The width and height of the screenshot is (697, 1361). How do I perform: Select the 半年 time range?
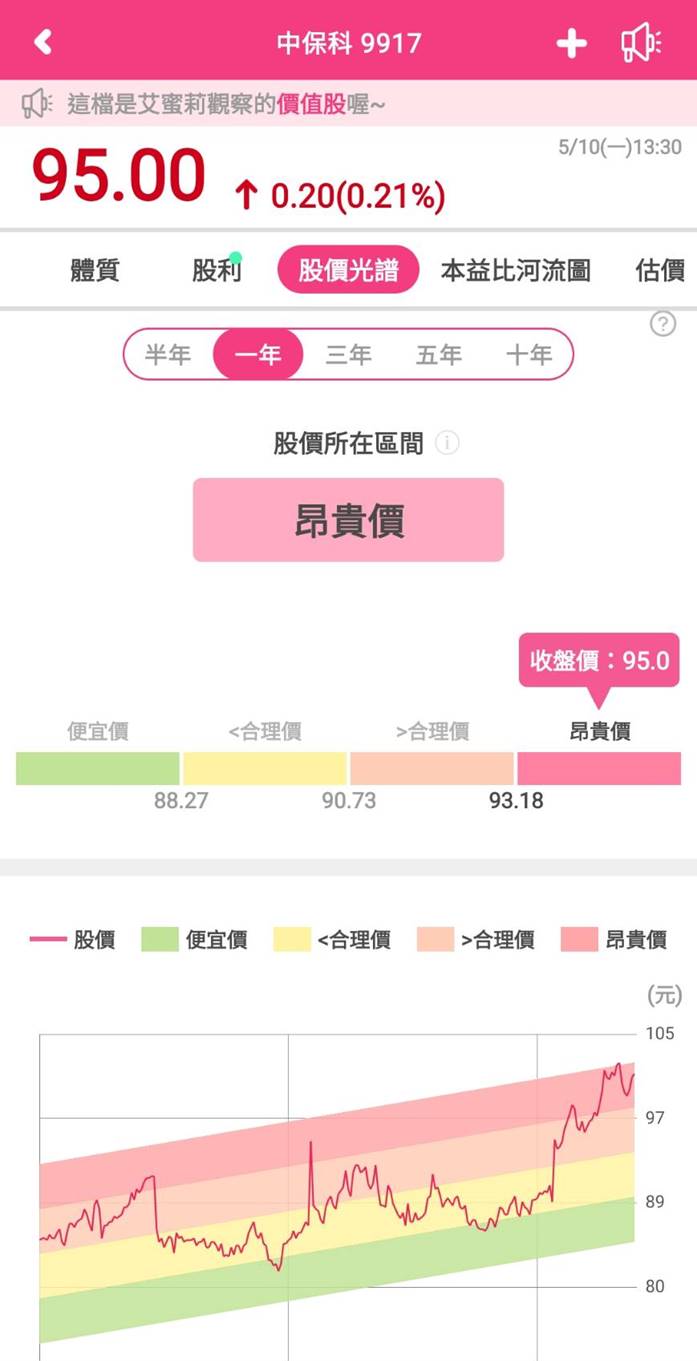point(168,354)
